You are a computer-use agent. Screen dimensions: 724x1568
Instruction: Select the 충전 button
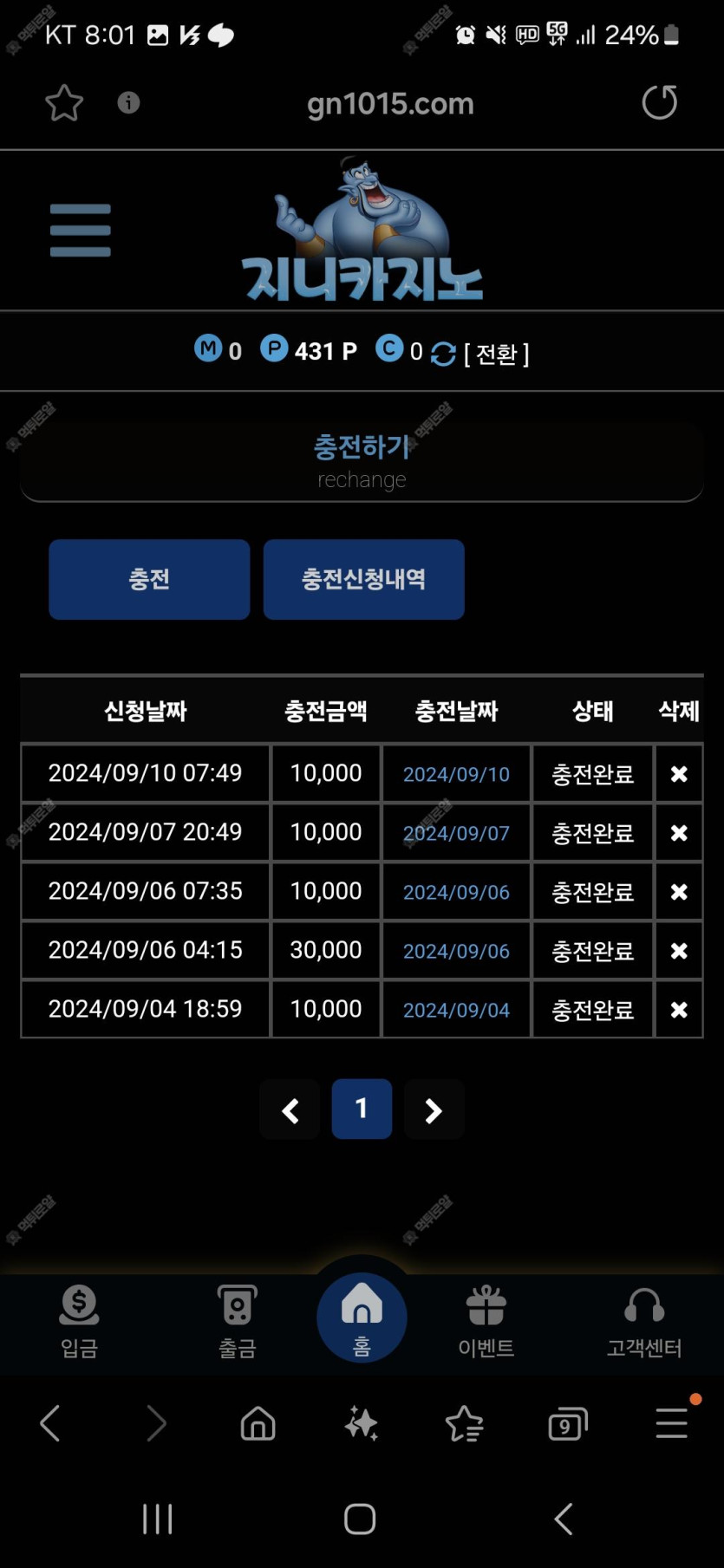[149, 579]
